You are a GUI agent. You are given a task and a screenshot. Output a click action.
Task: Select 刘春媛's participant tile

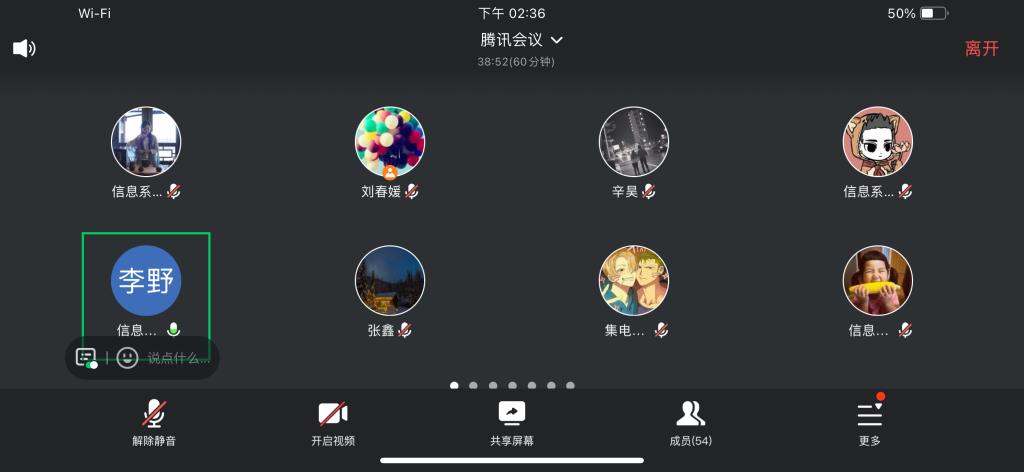tap(390, 143)
